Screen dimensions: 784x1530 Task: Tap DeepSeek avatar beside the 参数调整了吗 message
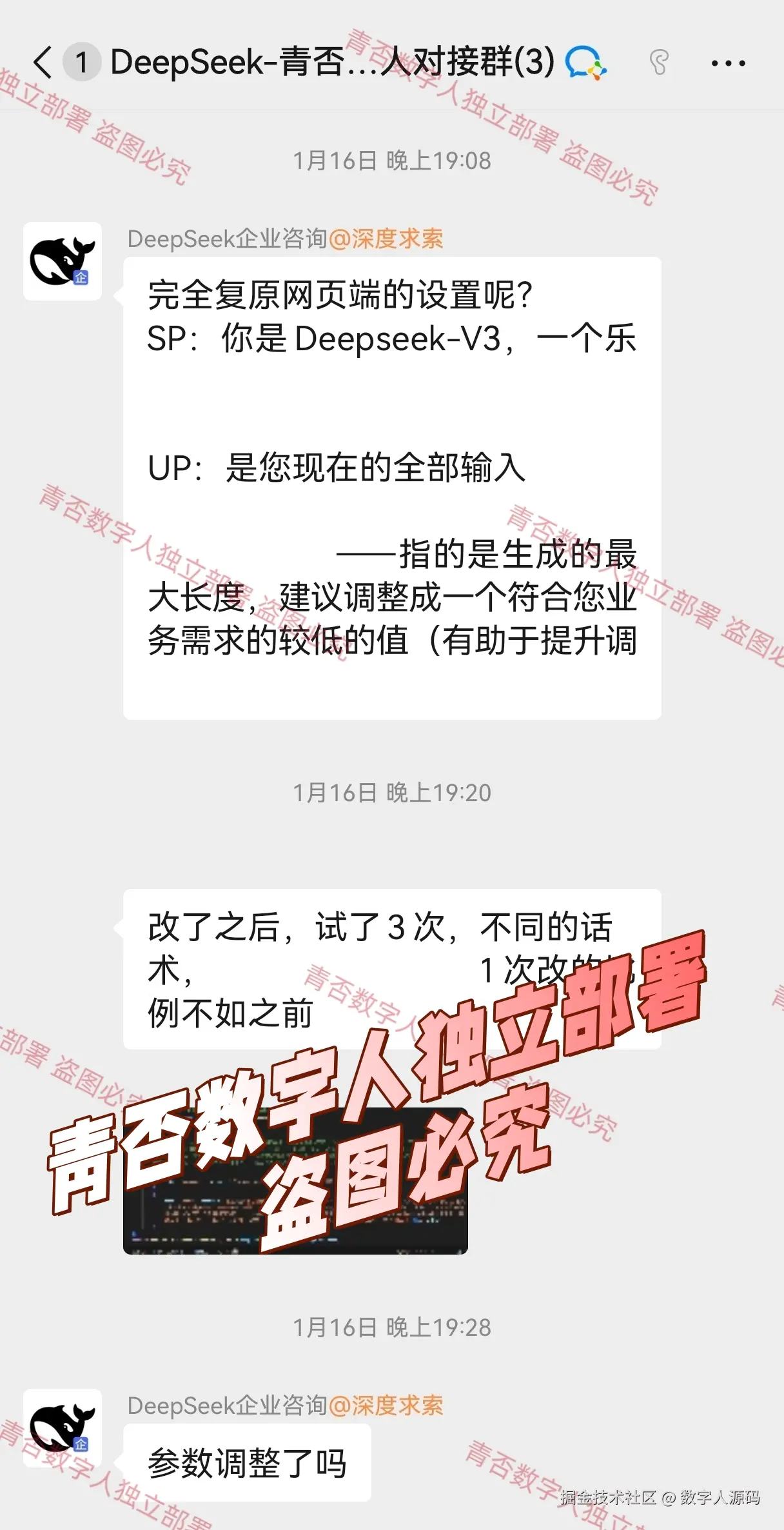63,1427
